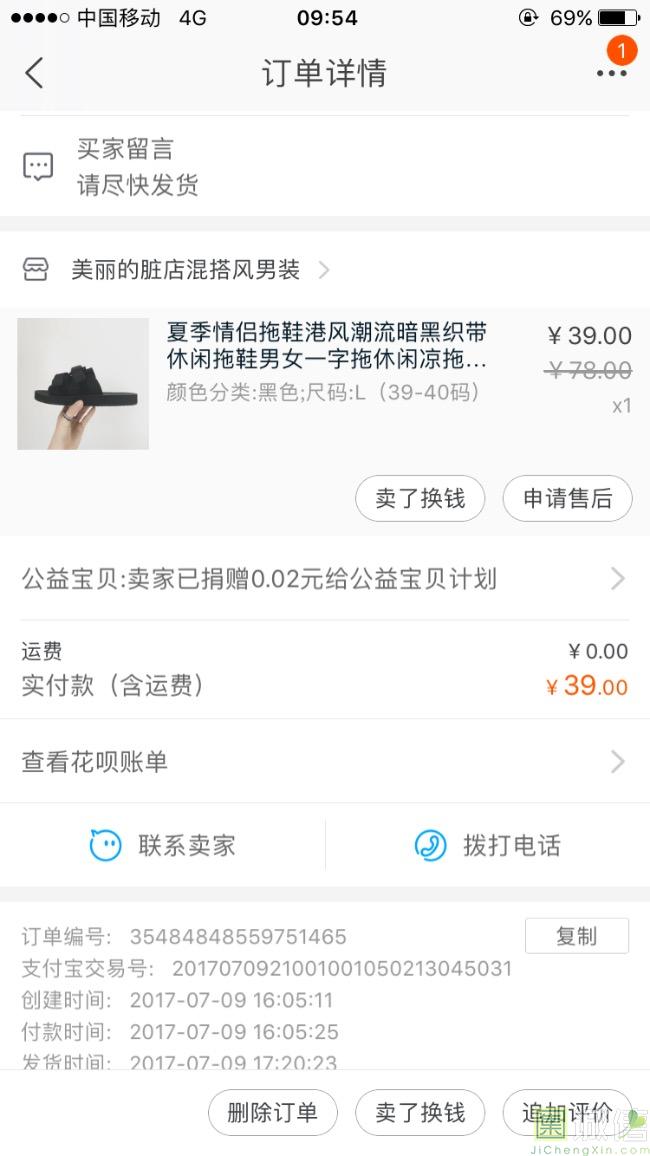The image size is (650, 1156).
Task: Go back from 订单详情 page
Action: coord(35,73)
